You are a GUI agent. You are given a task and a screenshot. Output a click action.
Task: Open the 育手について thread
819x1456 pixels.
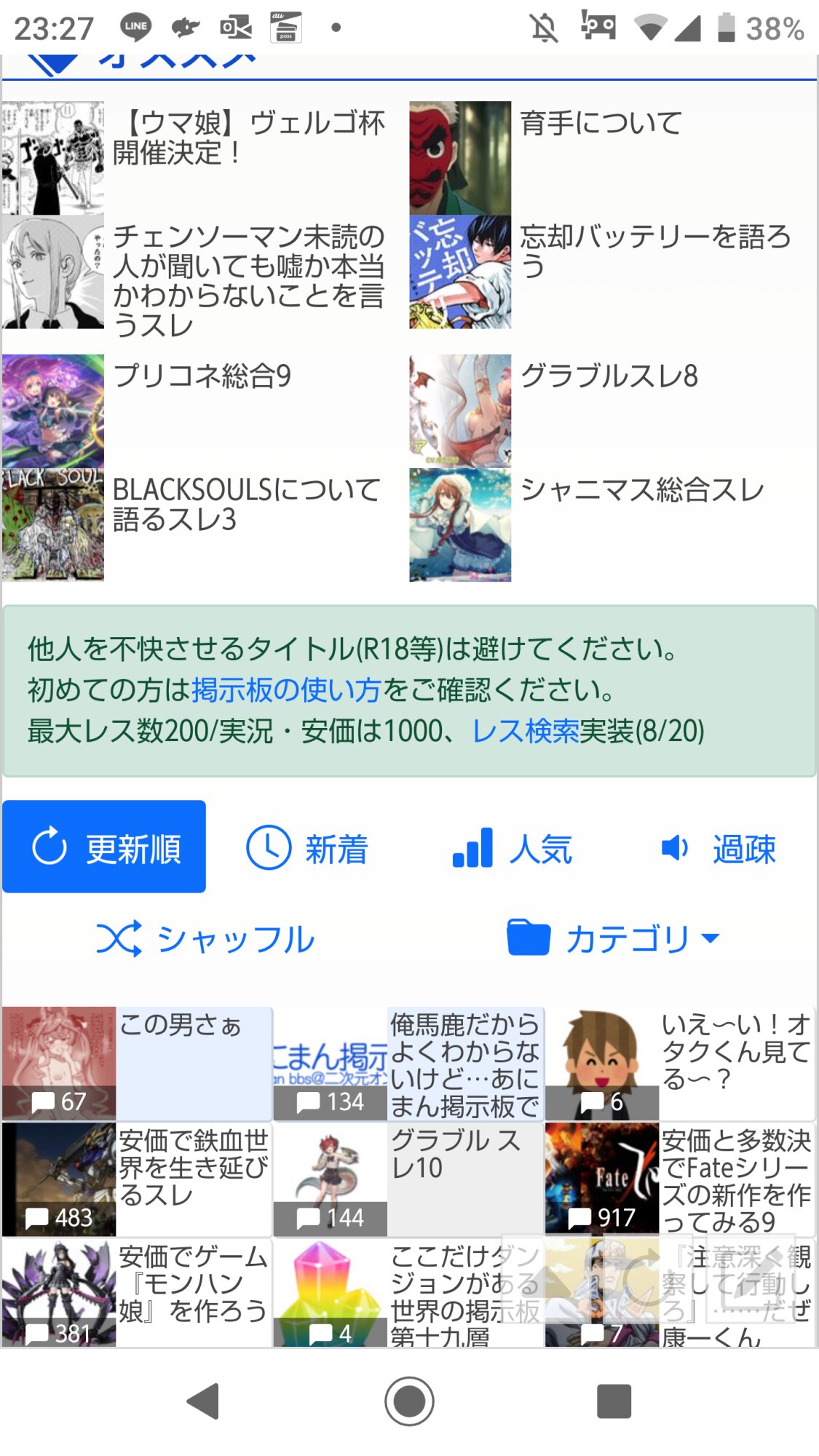[601, 124]
